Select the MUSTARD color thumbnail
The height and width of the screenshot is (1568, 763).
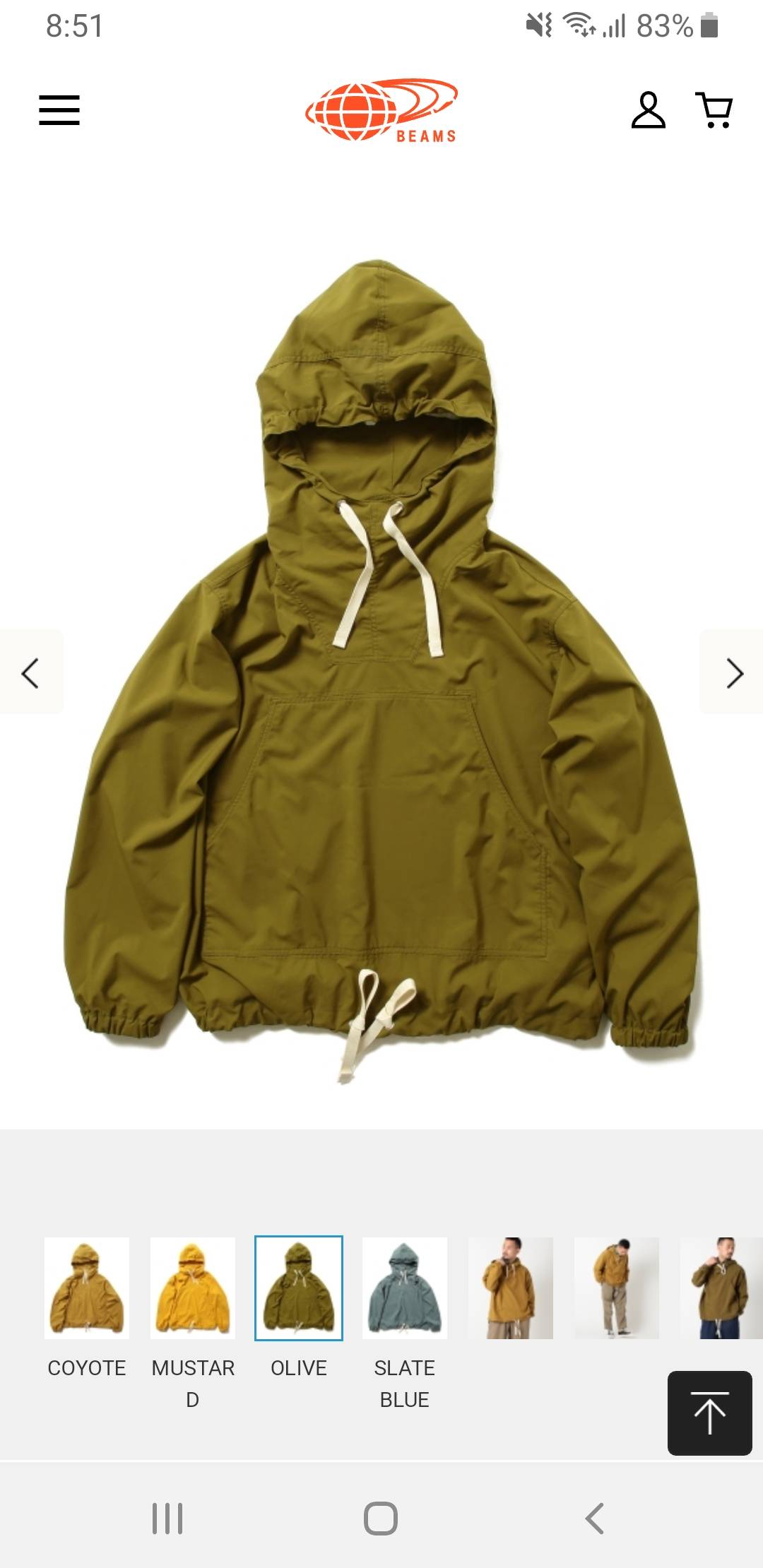click(193, 1288)
